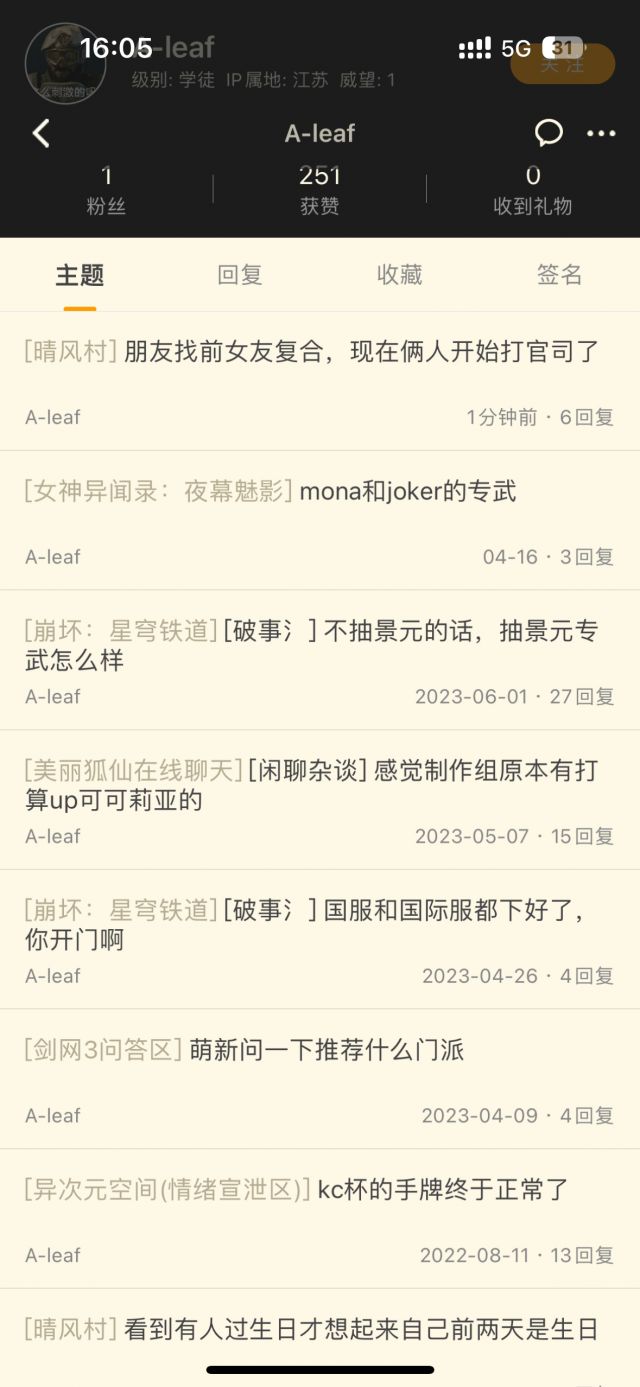This screenshot has height=1387, width=640.
Task: Open the private message chat icon
Action: tap(548, 133)
